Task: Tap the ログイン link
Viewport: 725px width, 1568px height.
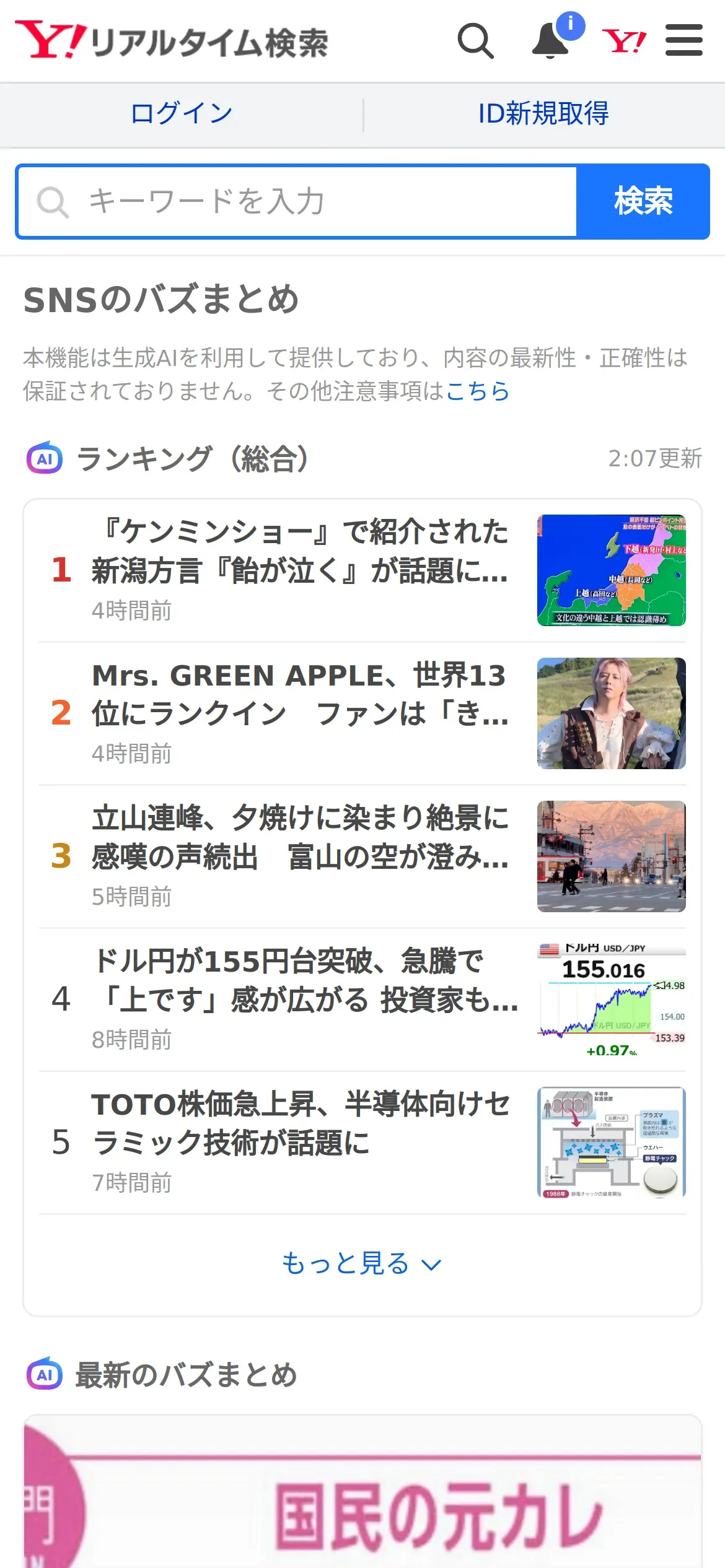Action: [182, 113]
